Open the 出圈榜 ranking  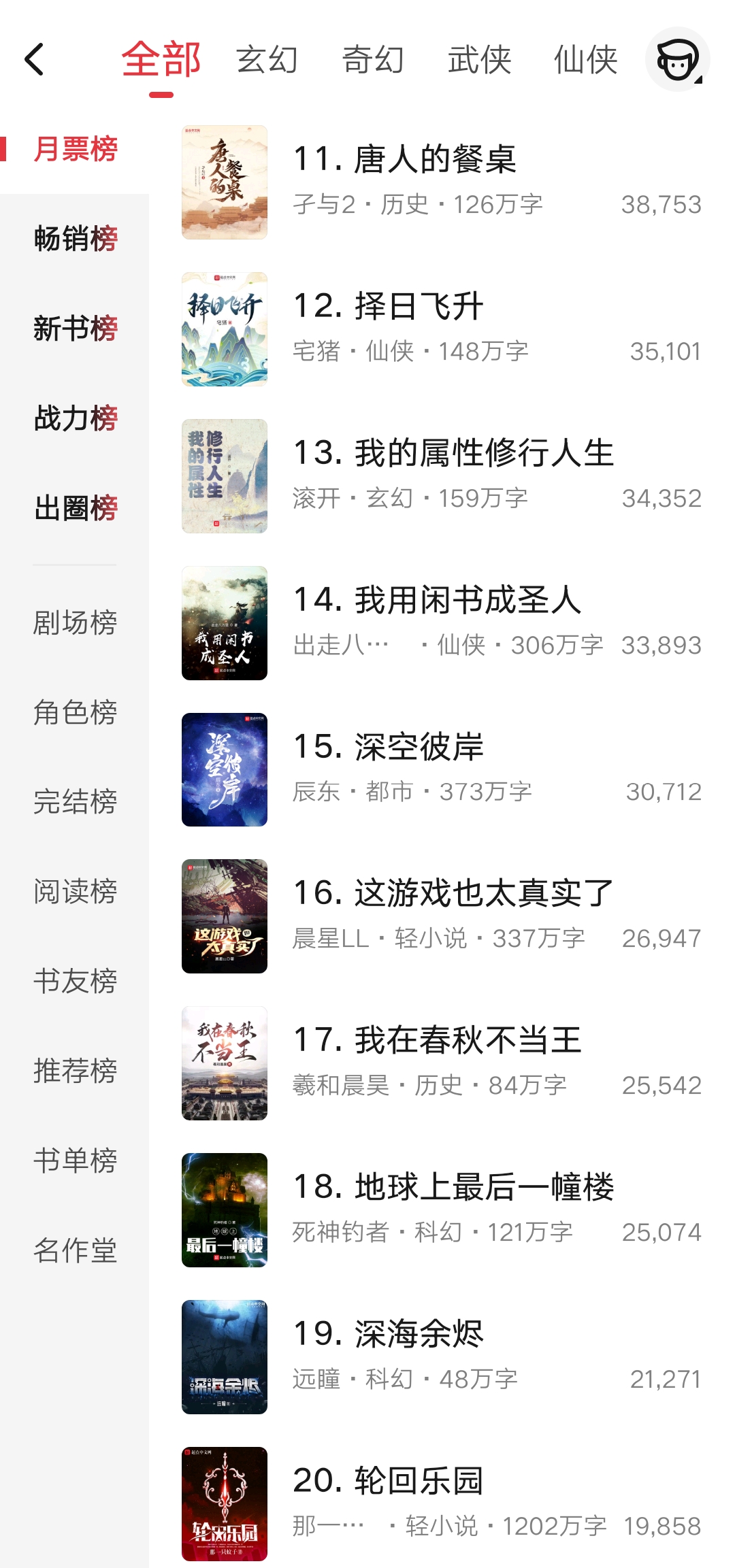pos(77,507)
